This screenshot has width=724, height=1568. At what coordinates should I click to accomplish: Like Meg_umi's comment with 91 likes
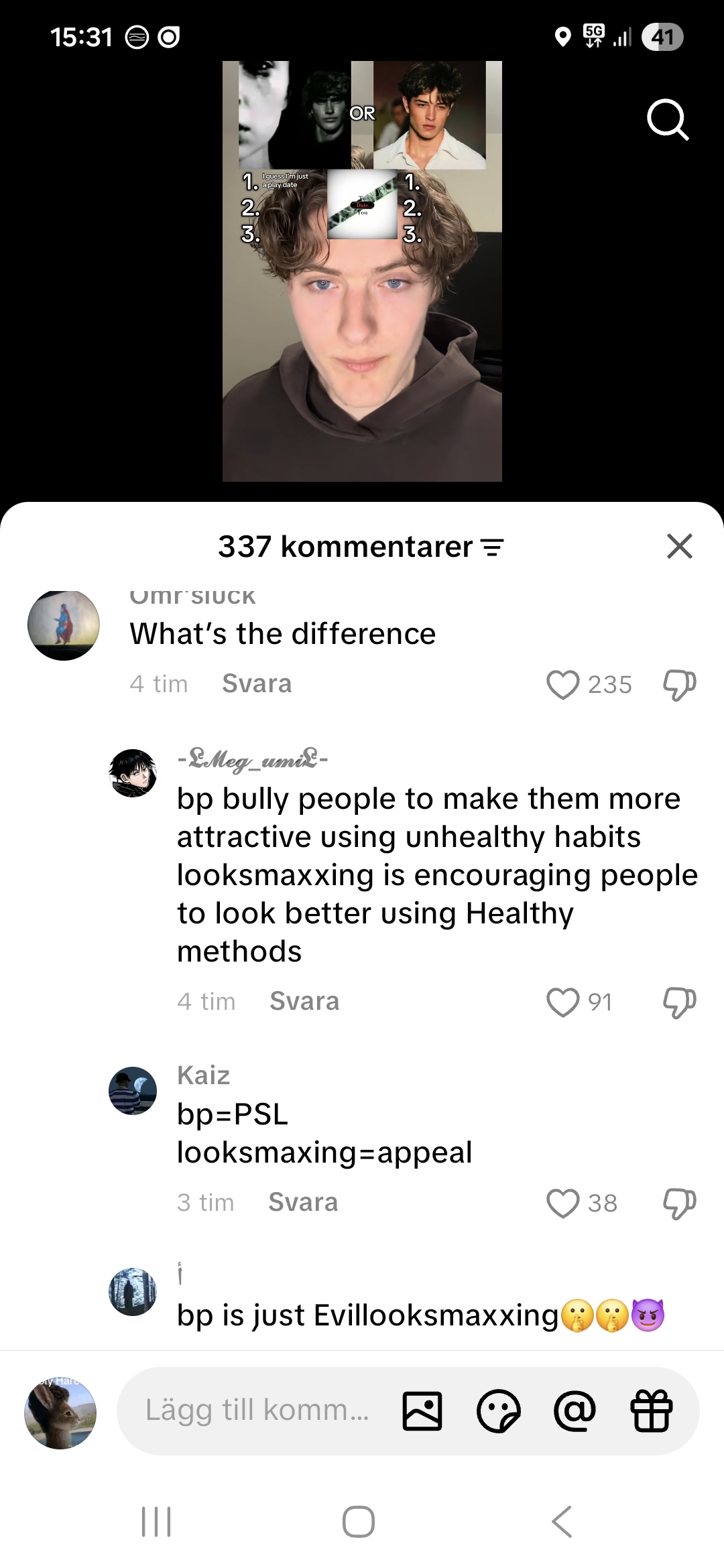(x=562, y=1002)
